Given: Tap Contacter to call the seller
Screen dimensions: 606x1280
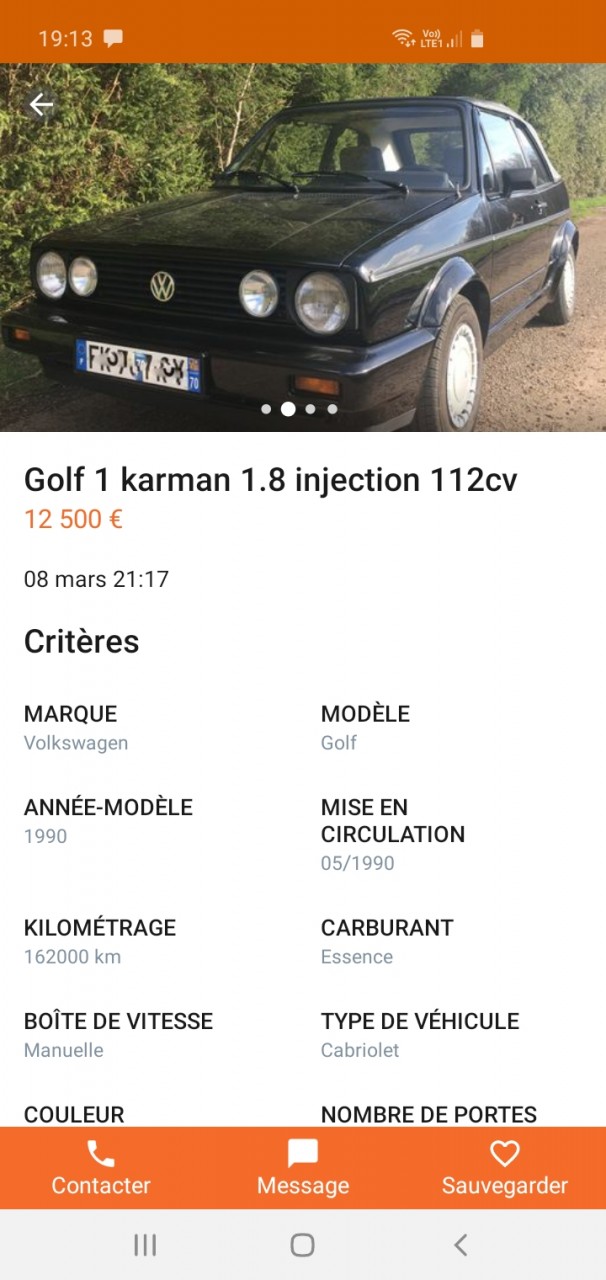Looking at the screenshot, I should (101, 1168).
